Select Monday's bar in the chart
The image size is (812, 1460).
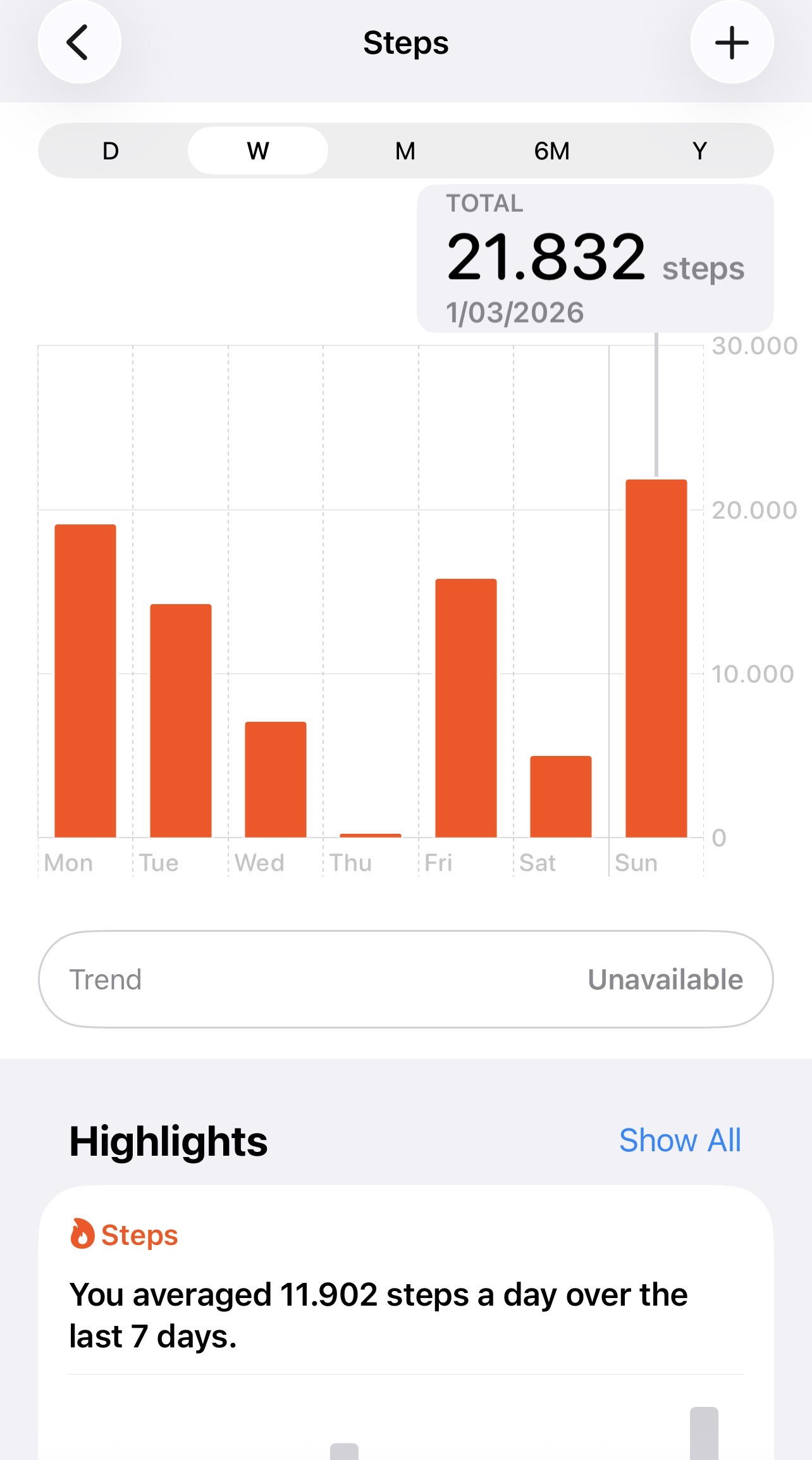pyautogui.click(x=85, y=680)
